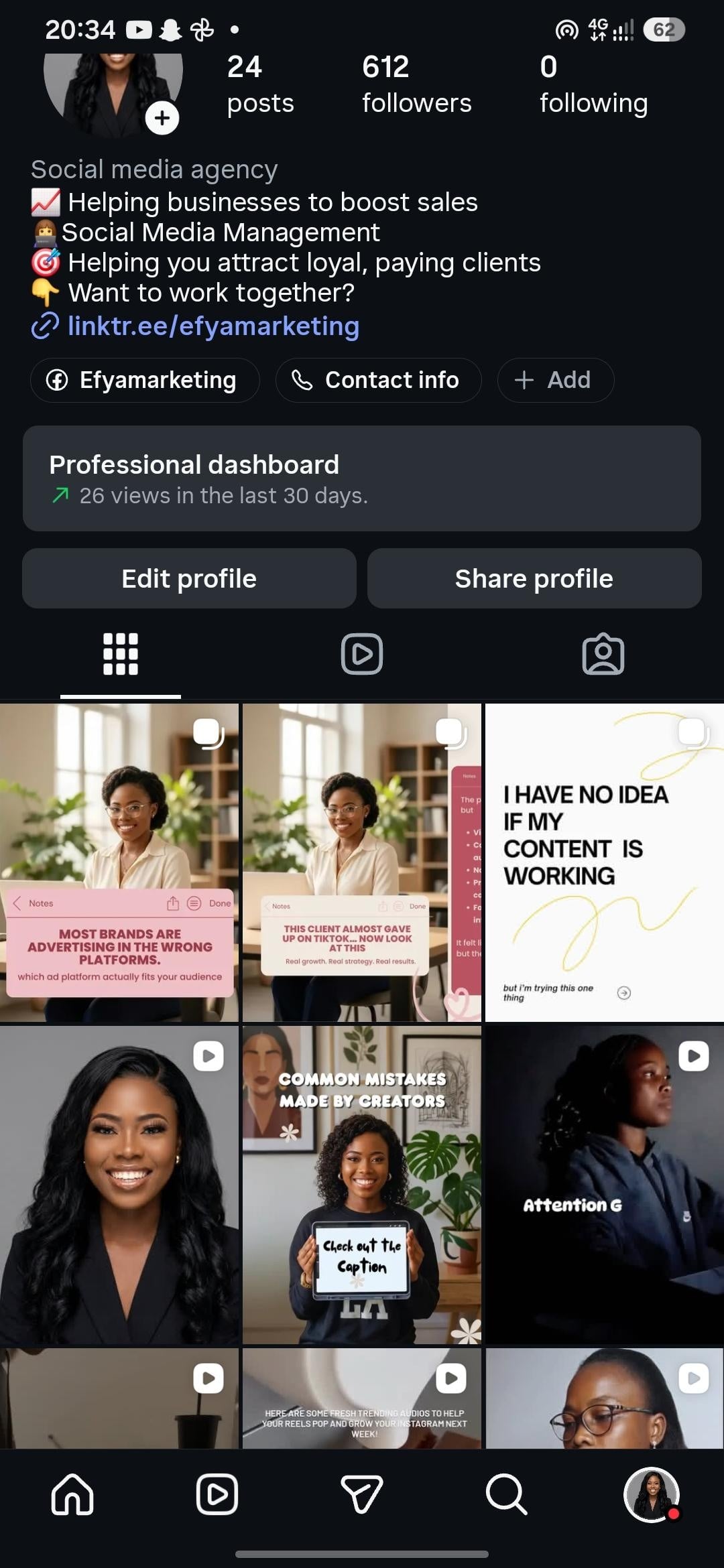This screenshot has height=1568, width=724.
Task: Open direct messages from the bottom bar
Action: click(362, 1494)
